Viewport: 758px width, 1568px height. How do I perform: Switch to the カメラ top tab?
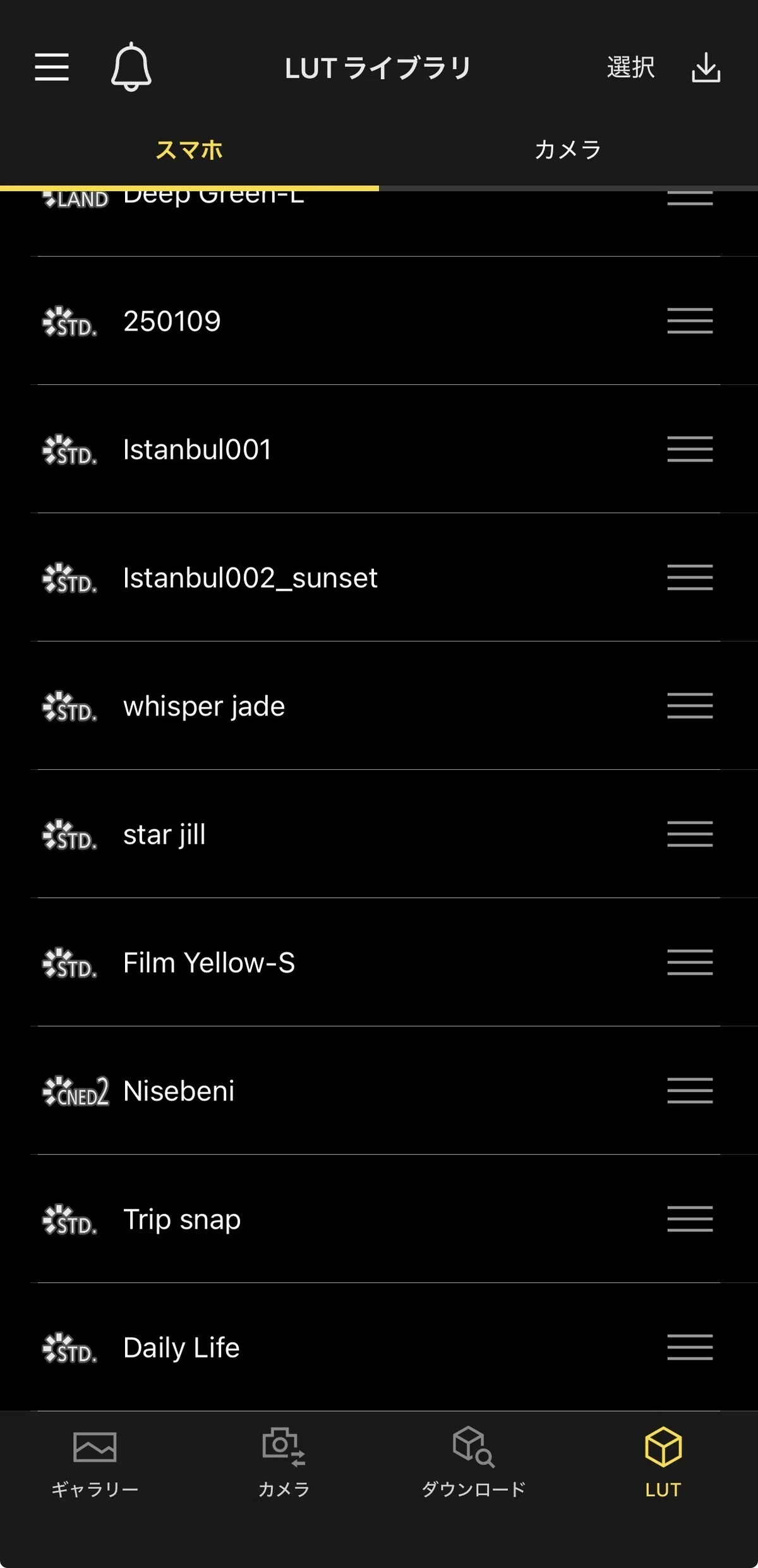[568, 150]
